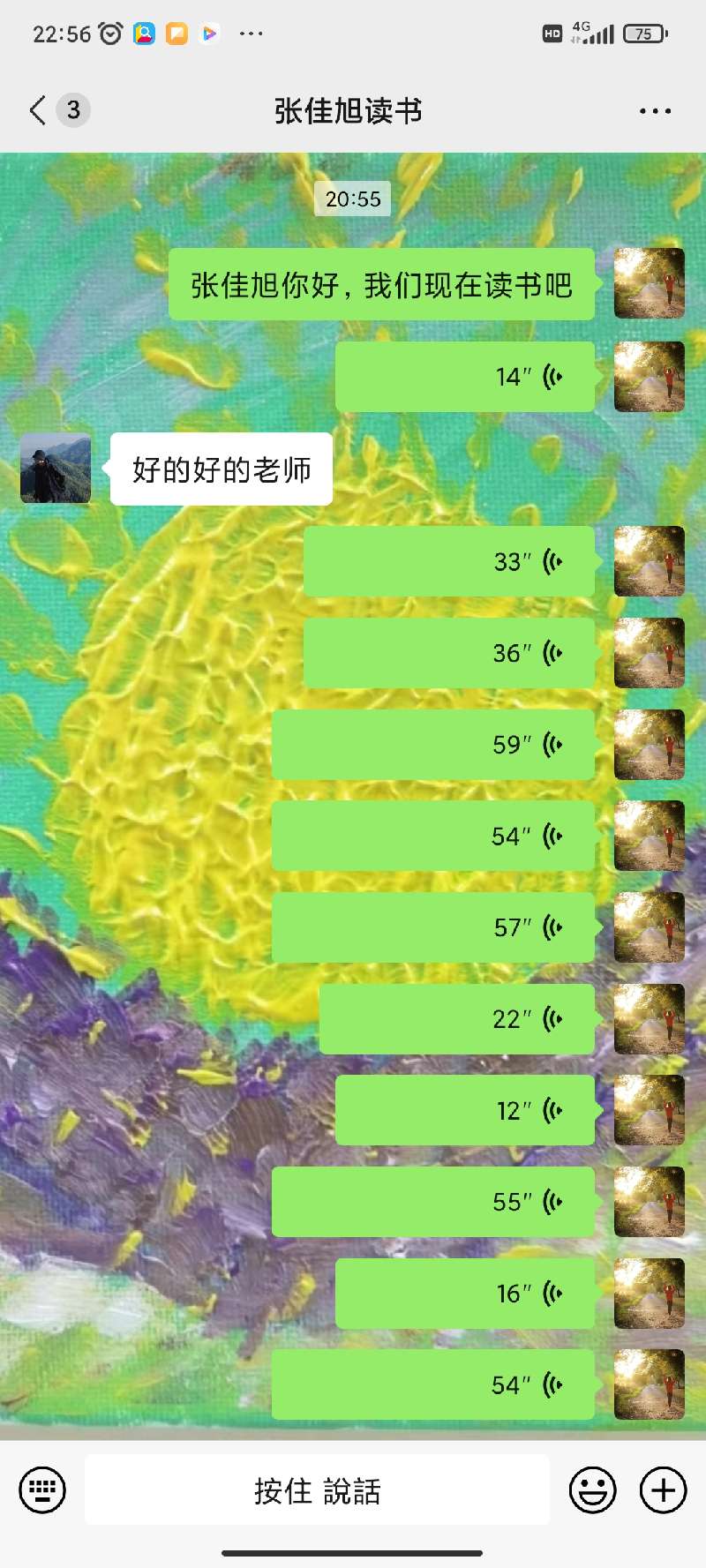Play the 59-second voice message
Viewport: 706px width, 1568px height.
pos(433,745)
